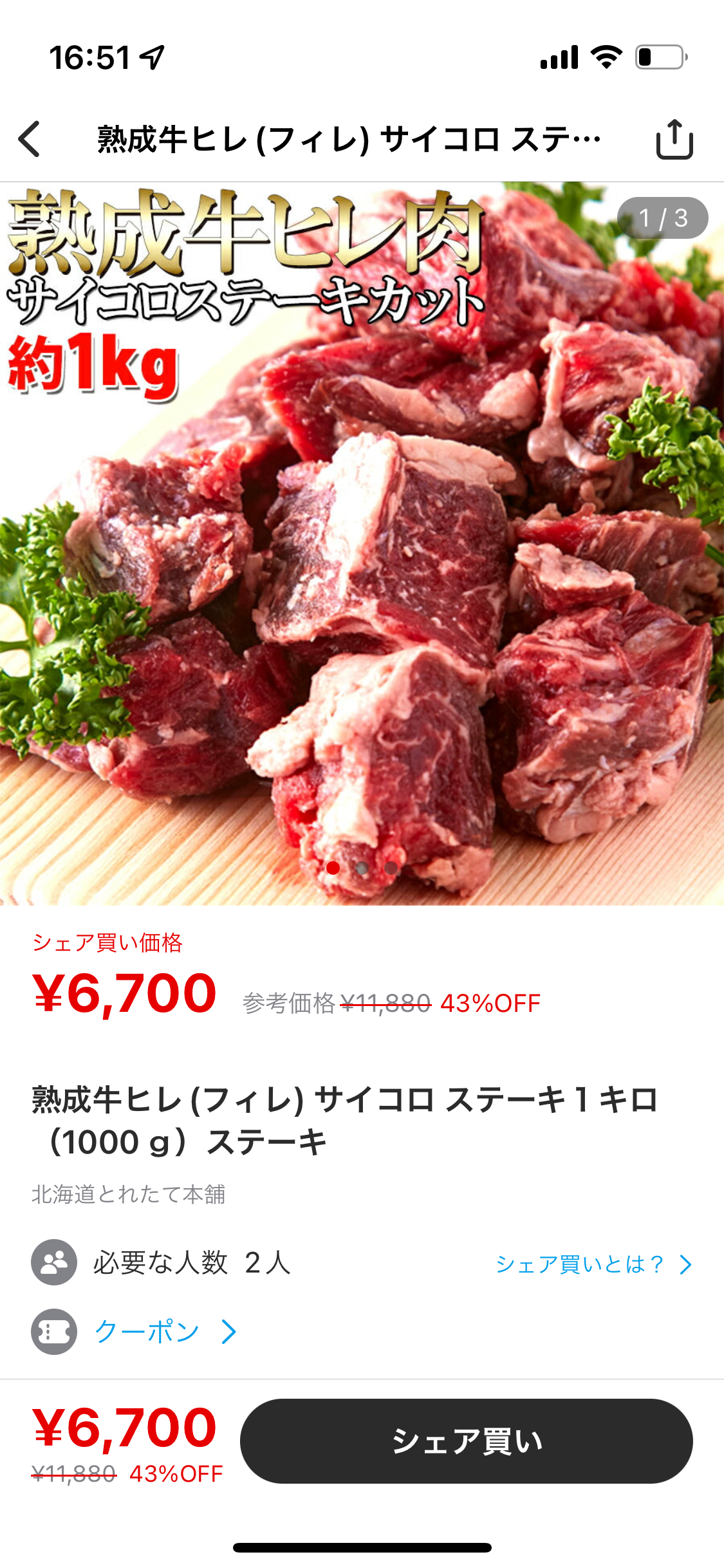Image resolution: width=724 pixels, height=1568 pixels.
Task: Open the シェア買いとは？ explanation link
Action: coord(593,1264)
